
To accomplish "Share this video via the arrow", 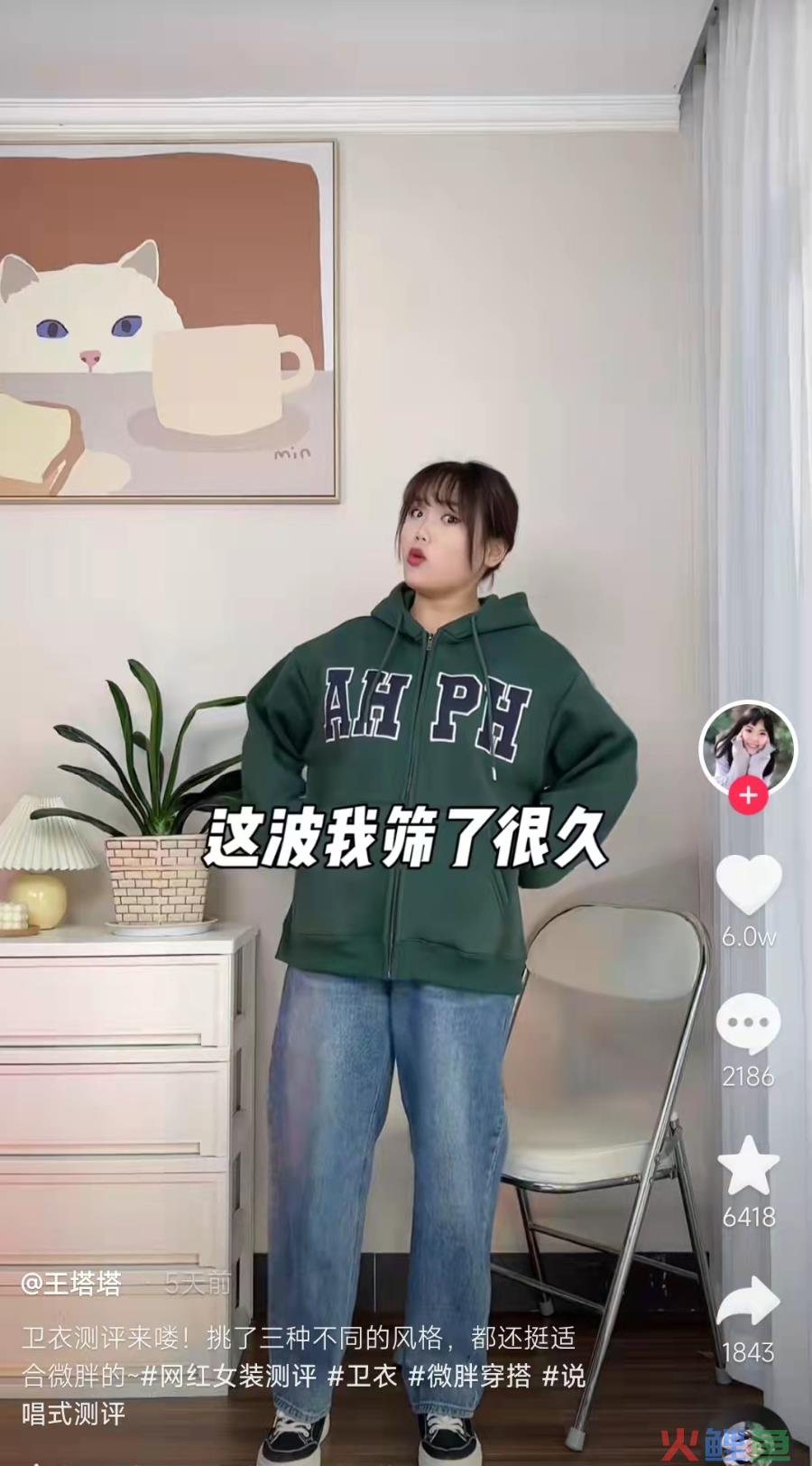I will (748, 1302).
